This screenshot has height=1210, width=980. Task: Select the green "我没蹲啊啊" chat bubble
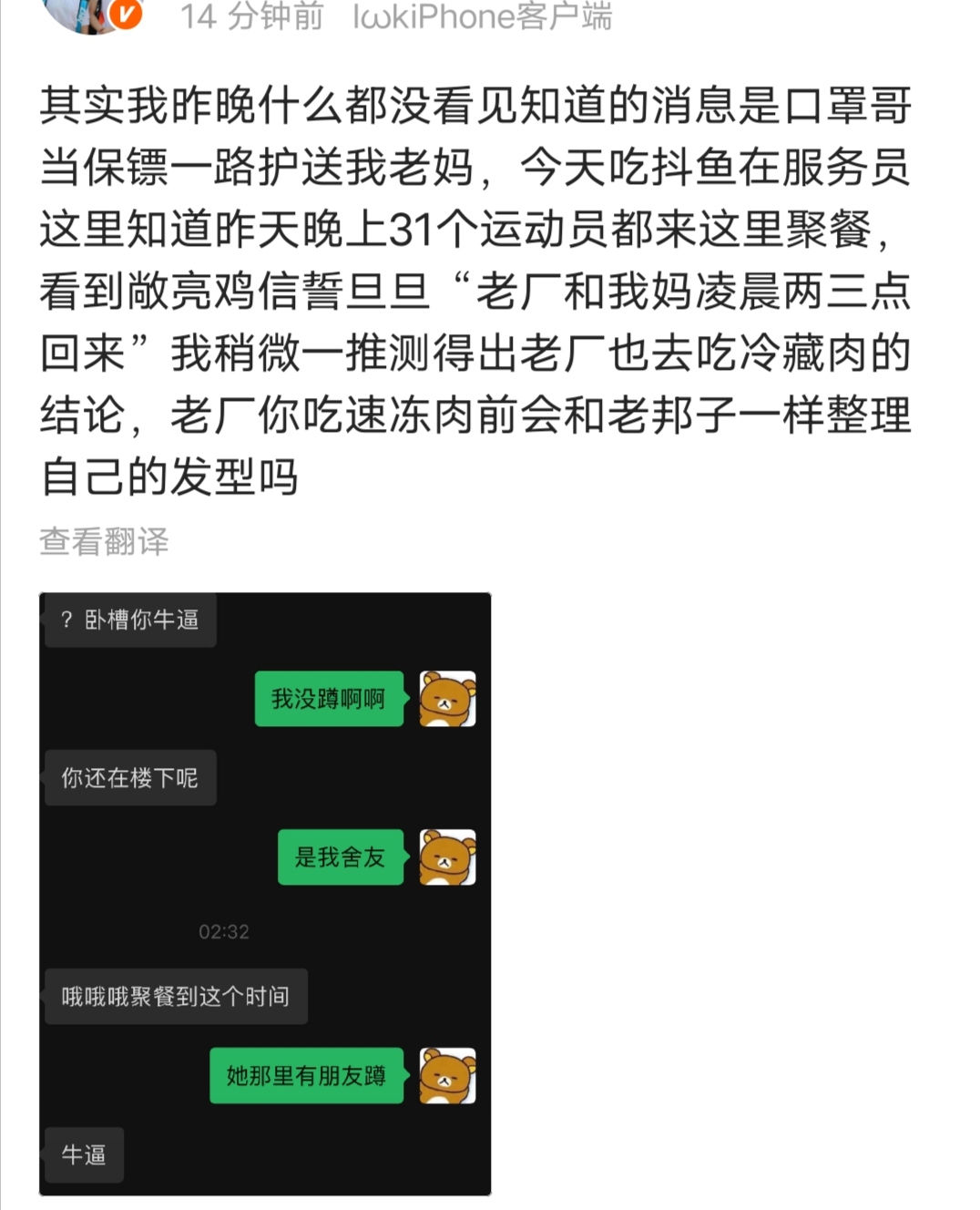pos(328,699)
